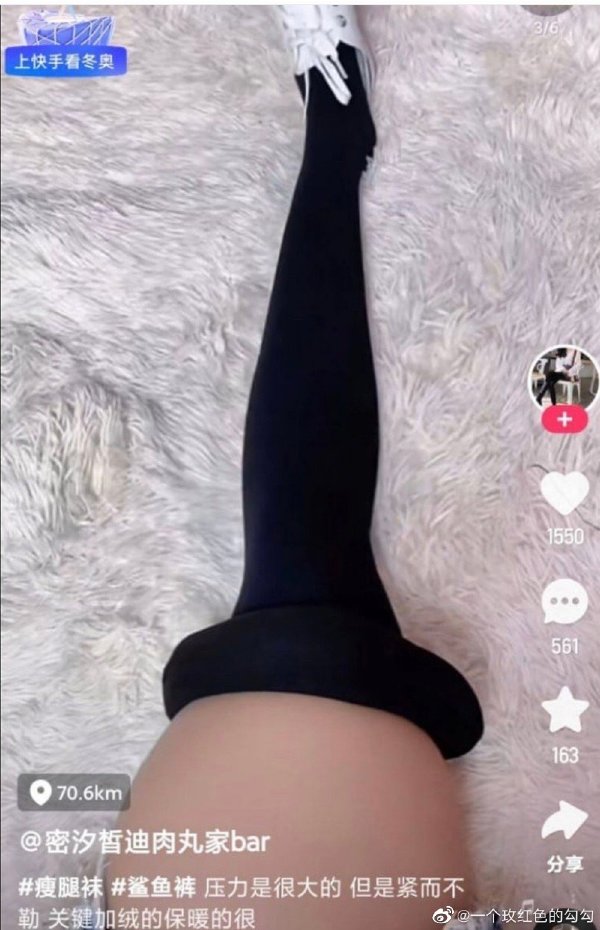The image size is (600, 930).
Task: Favorite the video using the star icon
Action: coord(564,711)
